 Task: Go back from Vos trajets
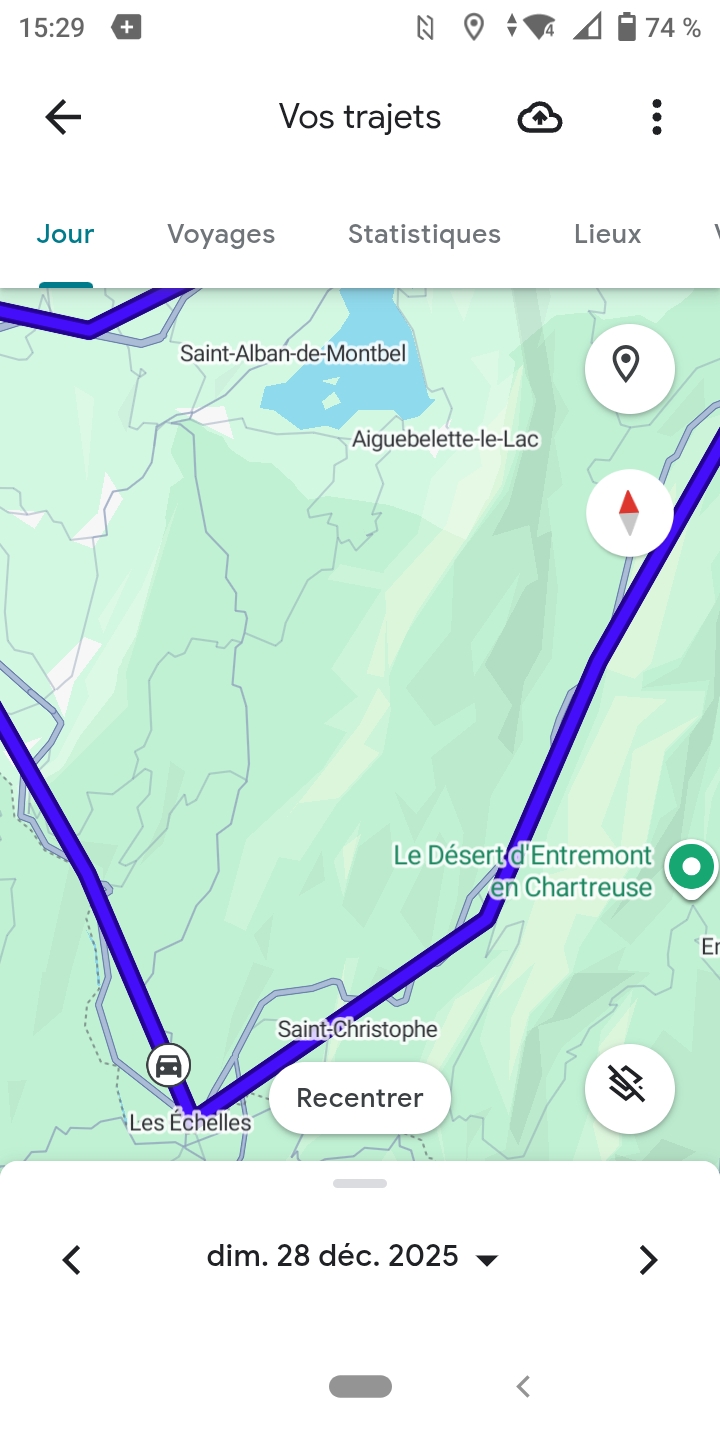[63, 118]
